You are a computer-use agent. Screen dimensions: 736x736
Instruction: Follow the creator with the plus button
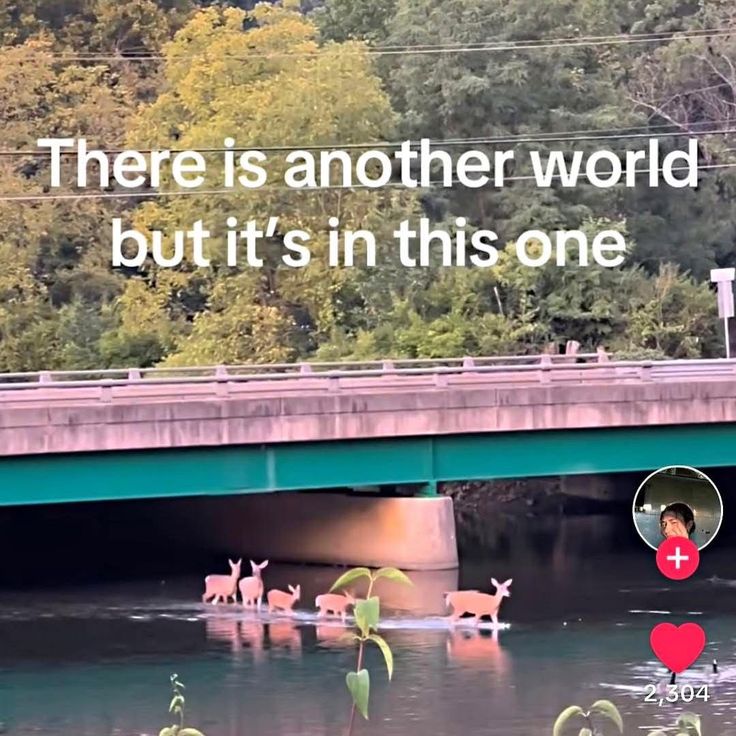pos(677,558)
